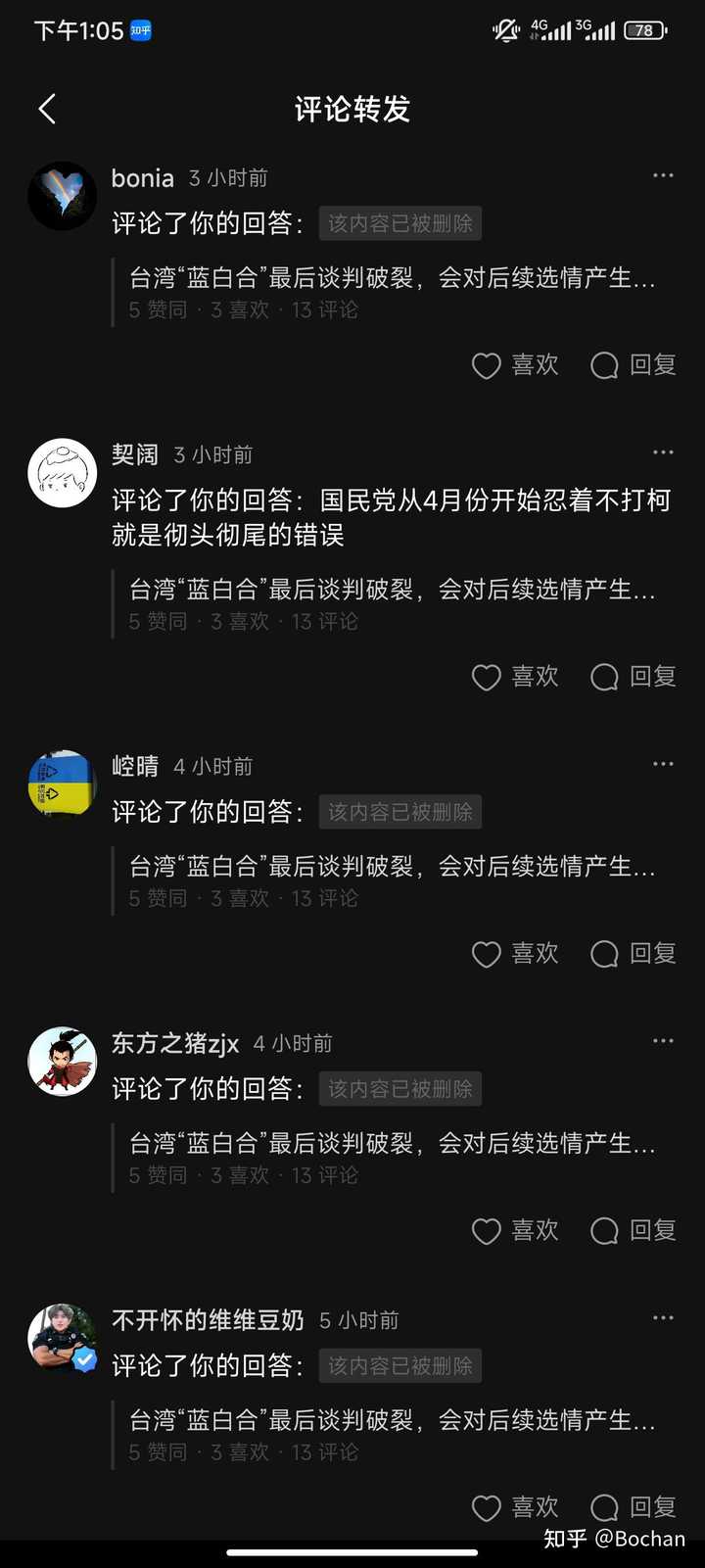Like 契阔's comment

[515, 677]
